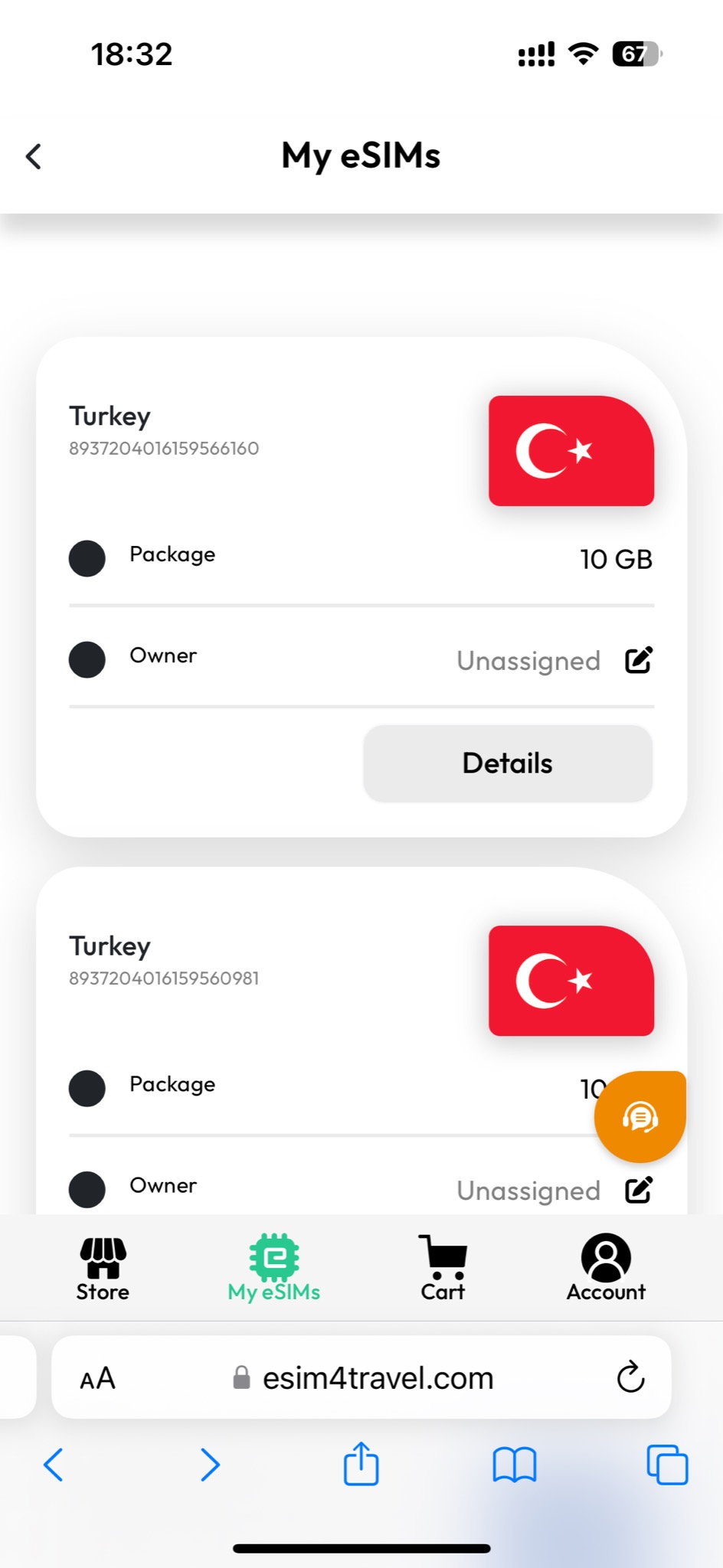
Task: Edit owner of Turkey eSIM ending 6160
Action: [639, 660]
